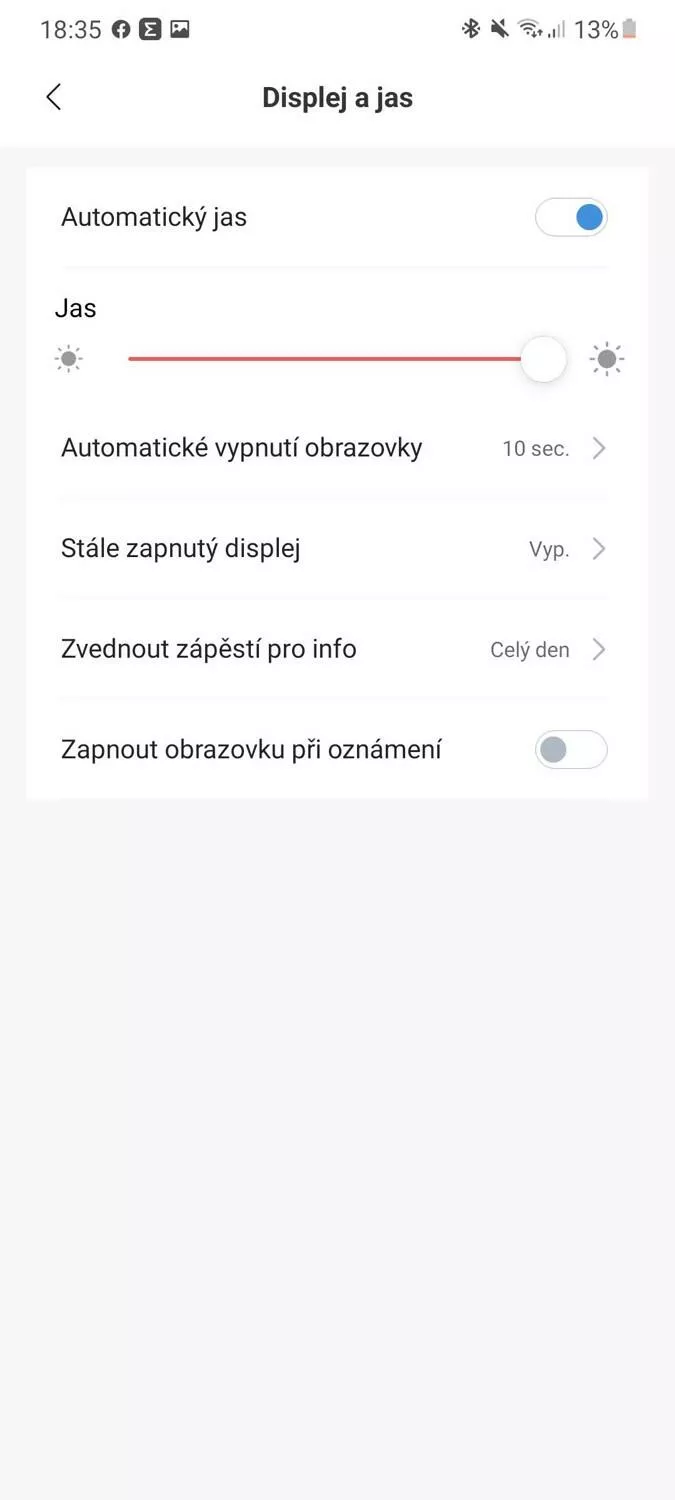675x1500 pixels.
Task: Open Zvednout zápěstí pro info setting
Action: pyautogui.click(x=337, y=649)
